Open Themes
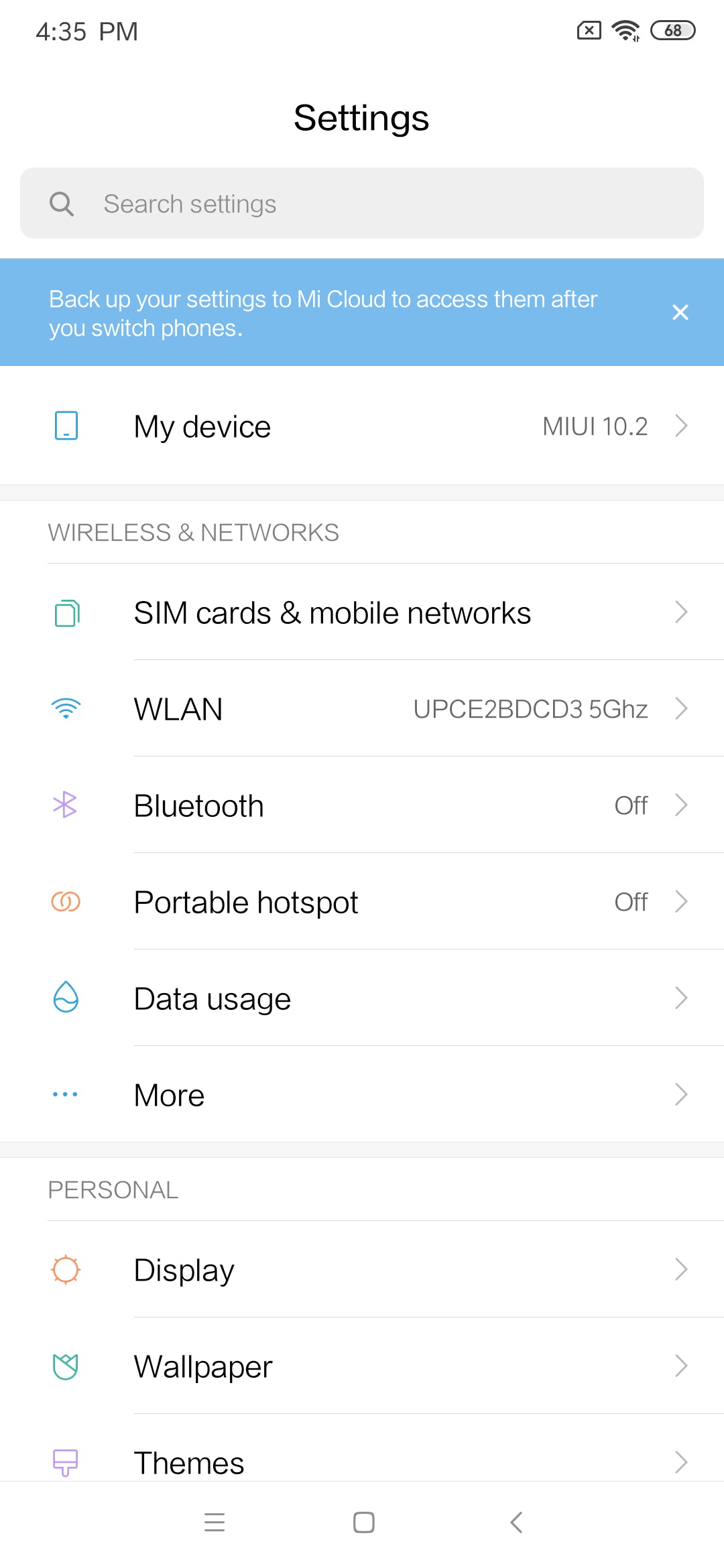This screenshot has height=1568, width=724. coord(362,1454)
